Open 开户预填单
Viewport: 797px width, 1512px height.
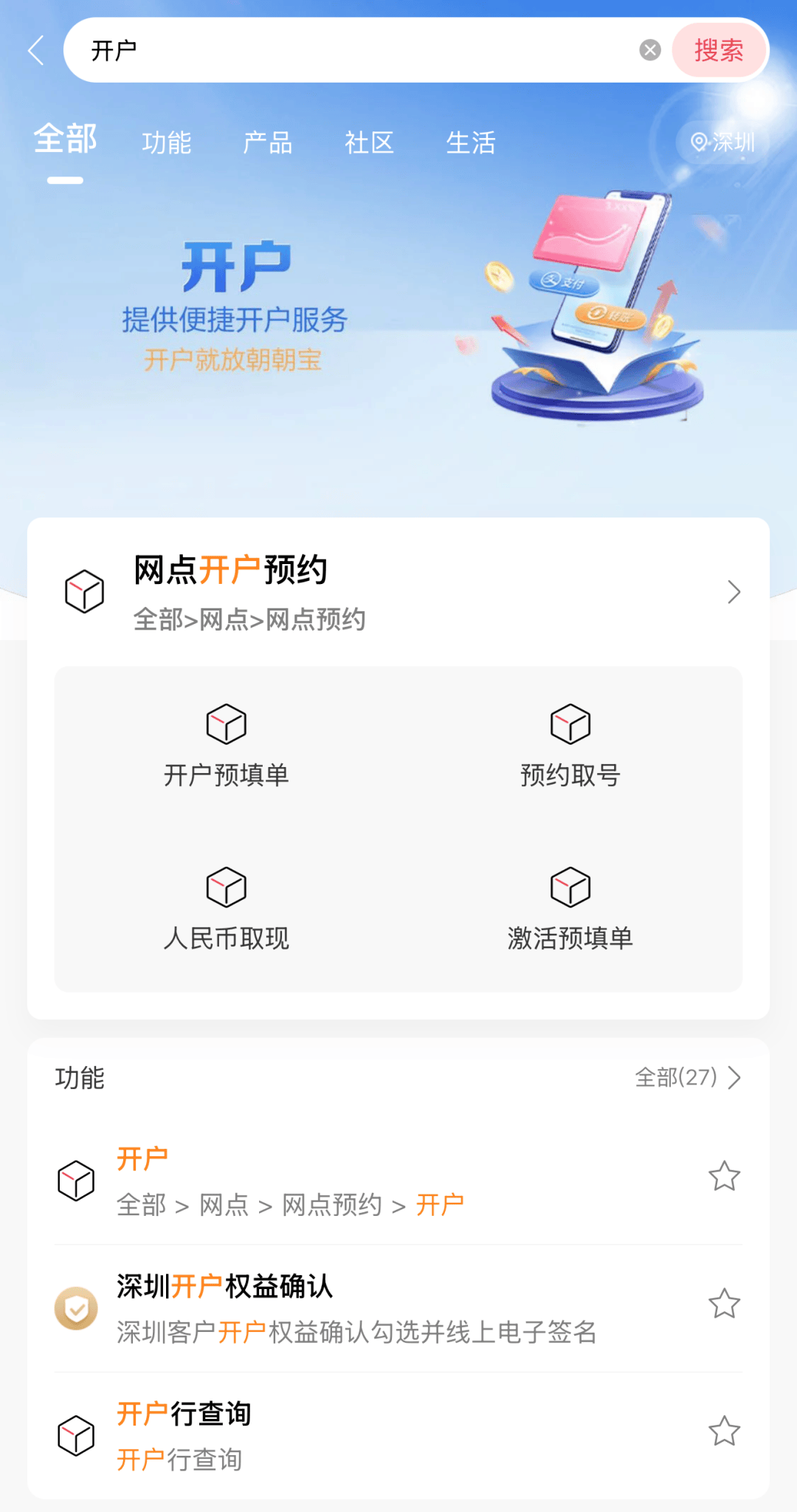(227, 746)
